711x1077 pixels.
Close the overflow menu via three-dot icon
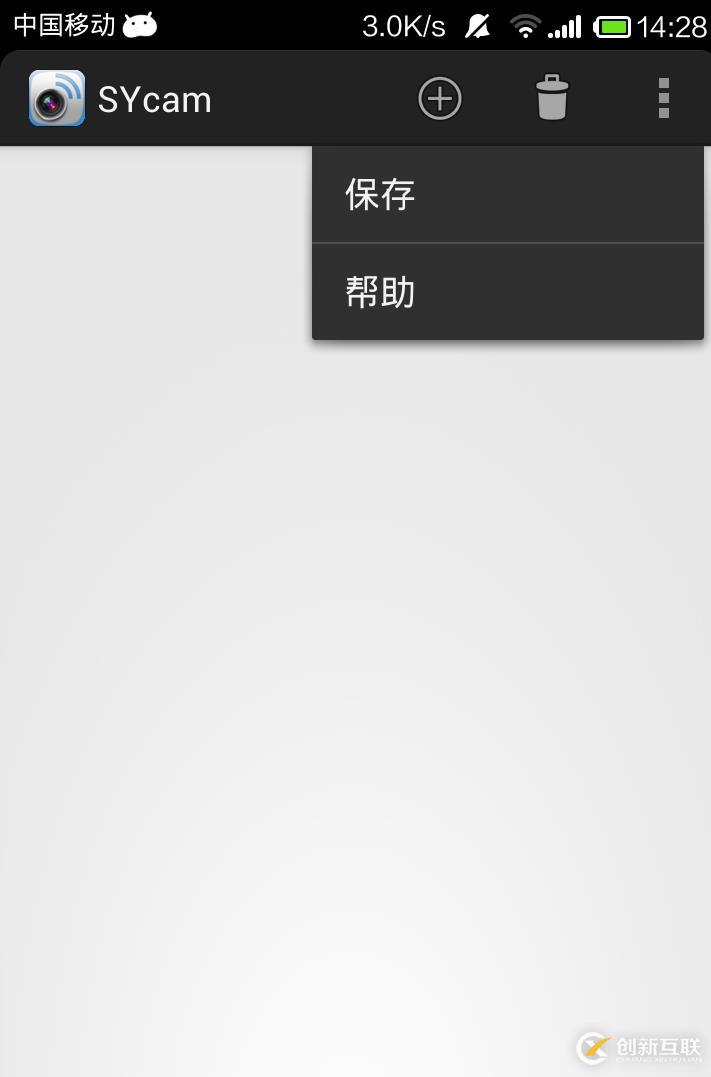(x=663, y=99)
